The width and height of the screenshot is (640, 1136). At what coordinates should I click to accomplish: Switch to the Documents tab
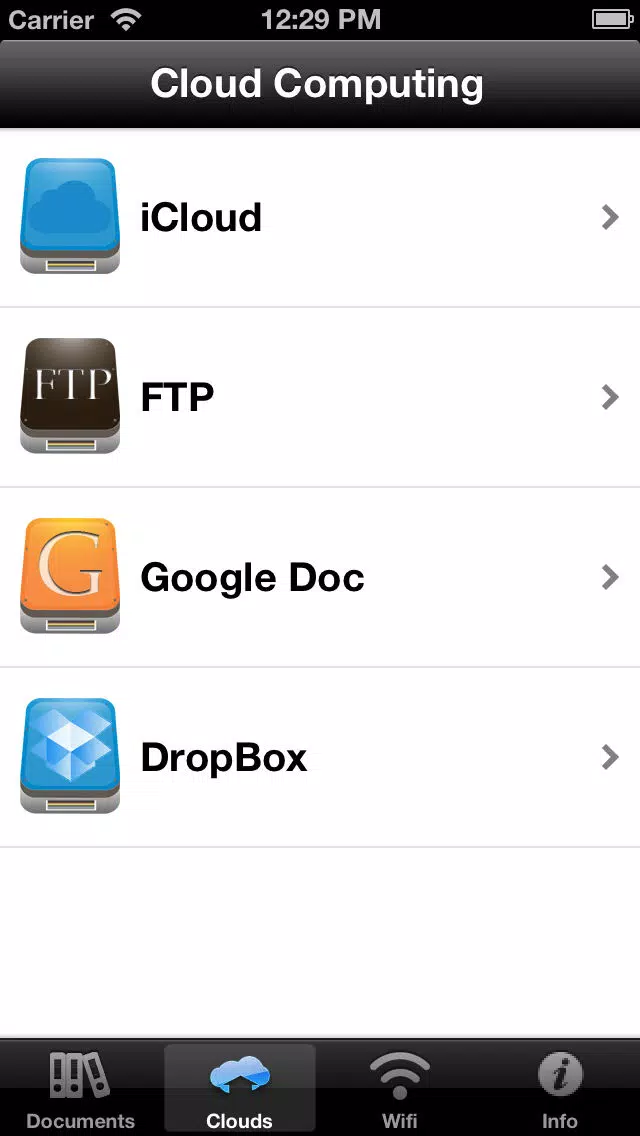(x=80, y=1089)
